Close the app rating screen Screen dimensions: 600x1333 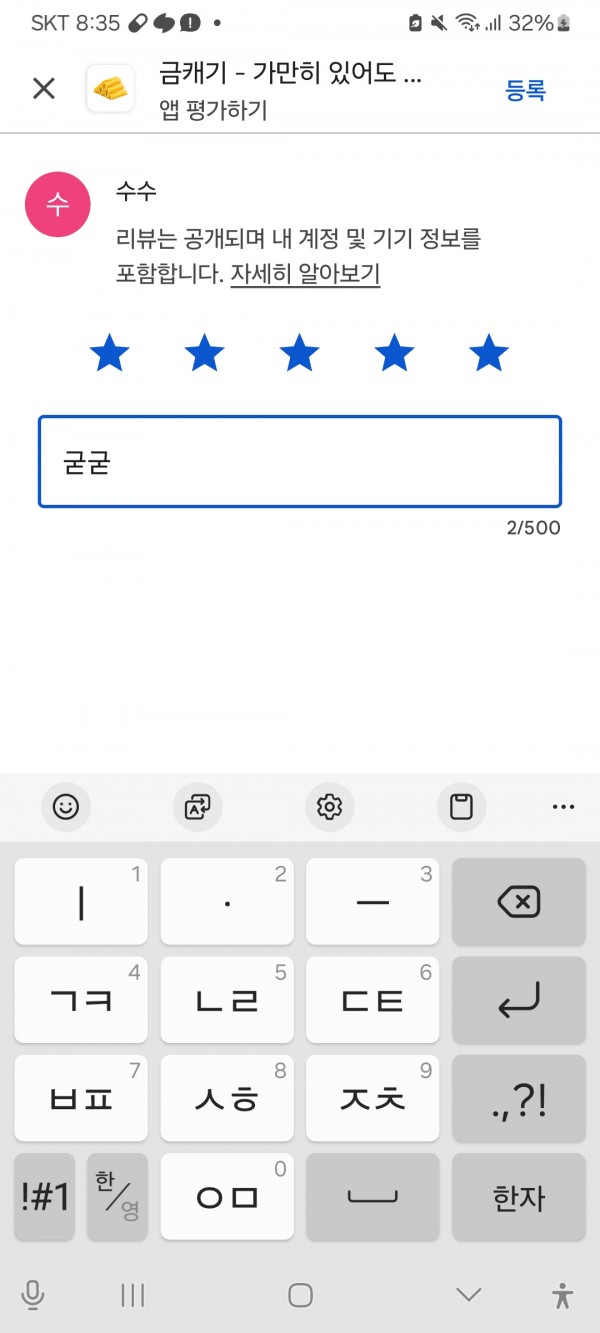click(44, 89)
